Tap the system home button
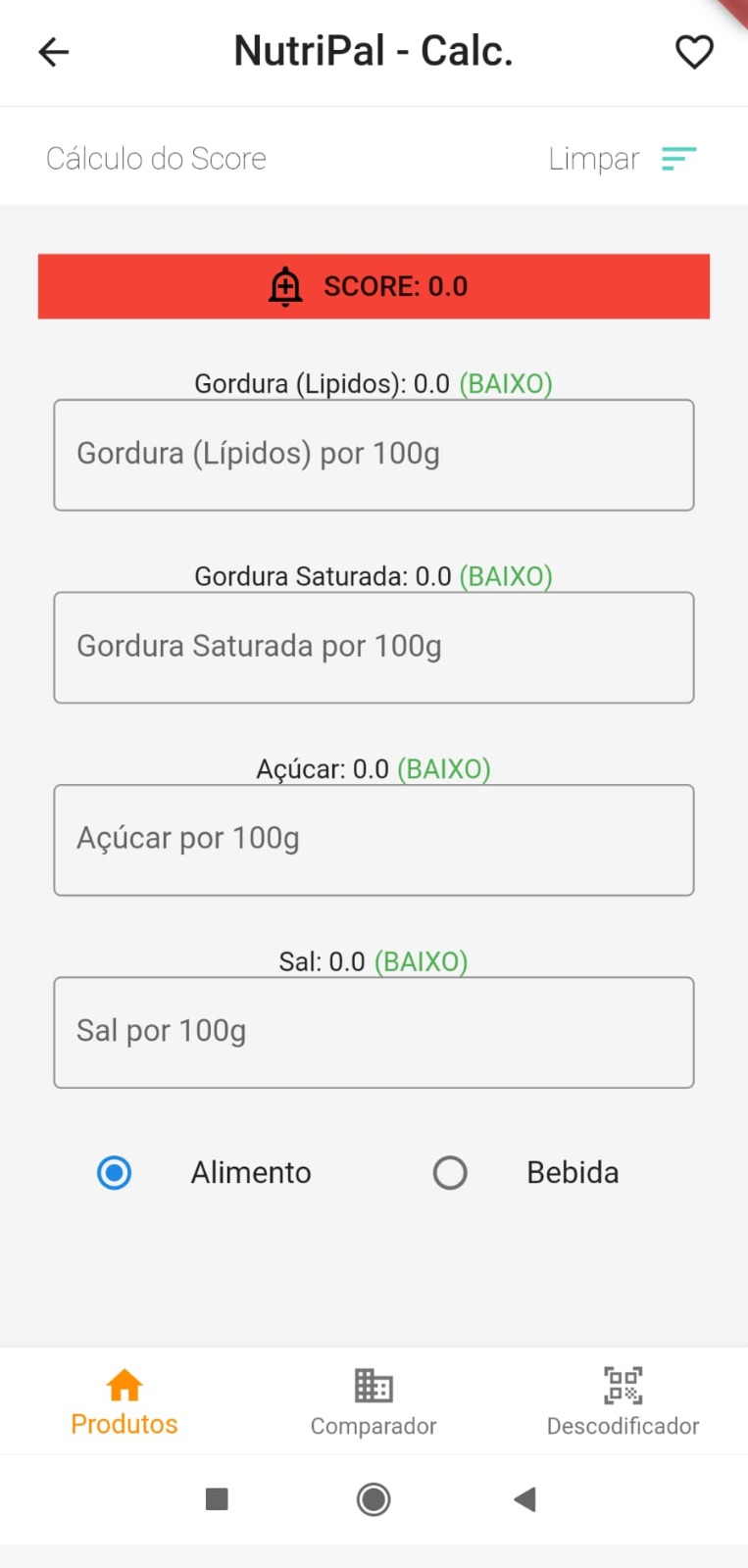This screenshot has height=1568, width=748. coord(374,1498)
